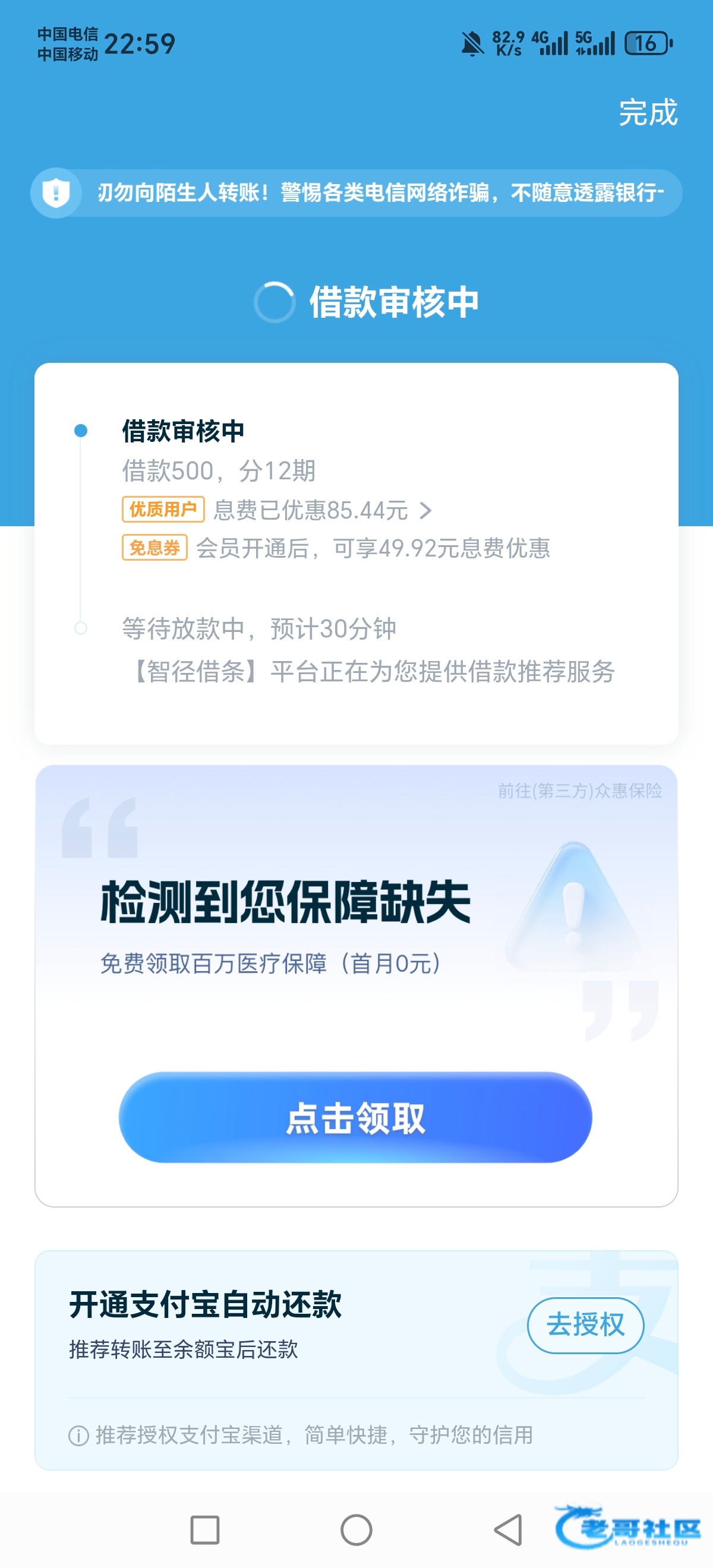The width and height of the screenshot is (713, 1568).
Task: Tap 去授权 for Alipay auto-repayment
Action: pyautogui.click(x=586, y=1325)
